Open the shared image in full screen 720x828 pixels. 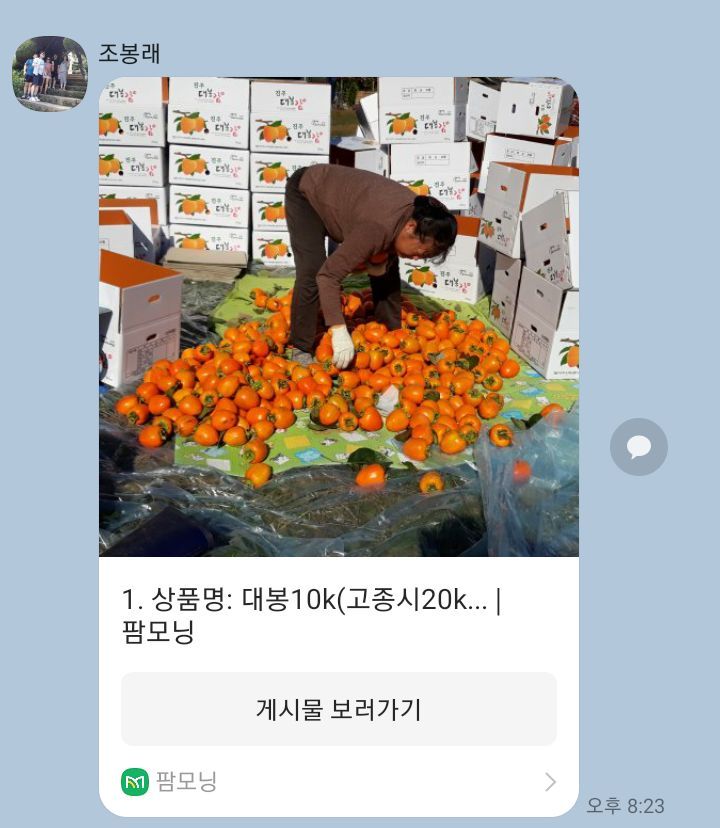click(x=339, y=315)
